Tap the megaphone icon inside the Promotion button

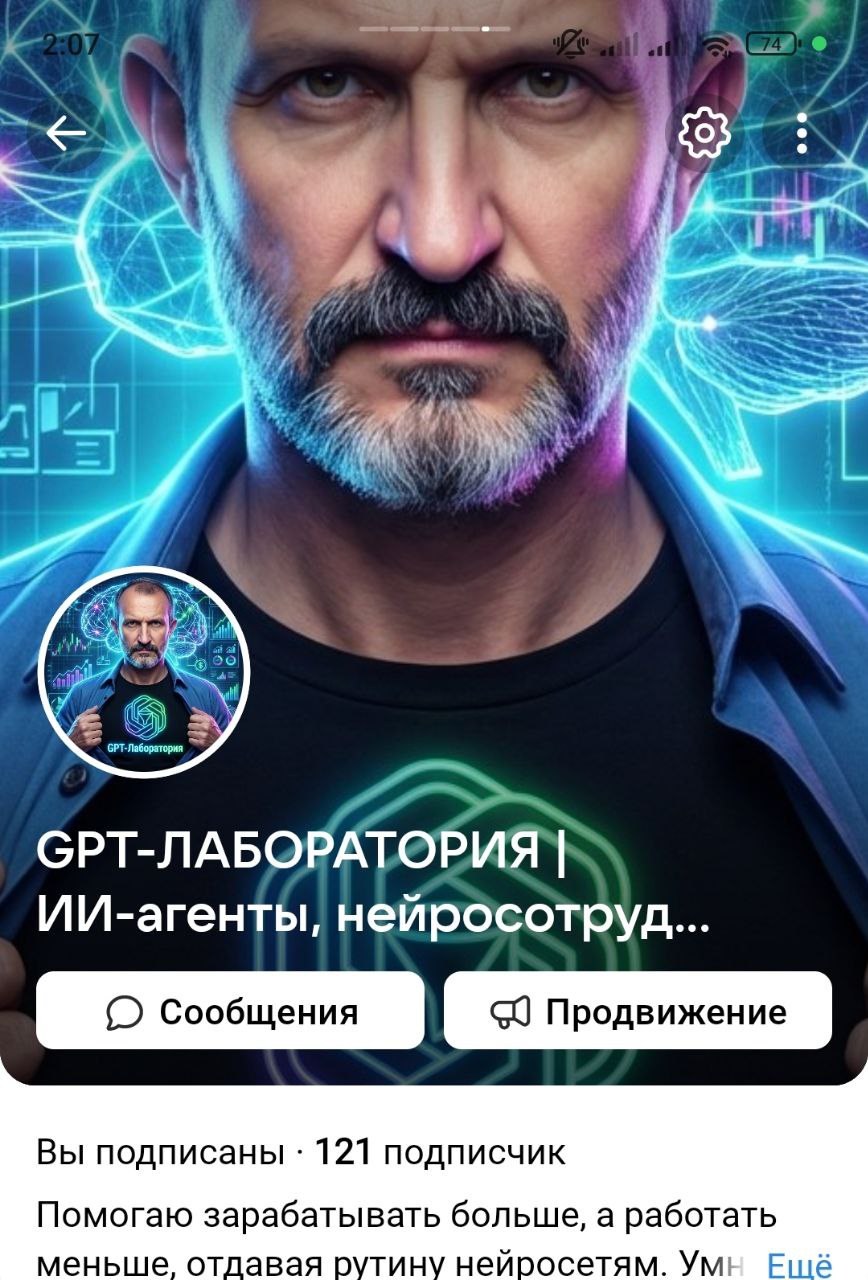click(x=511, y=1013)
